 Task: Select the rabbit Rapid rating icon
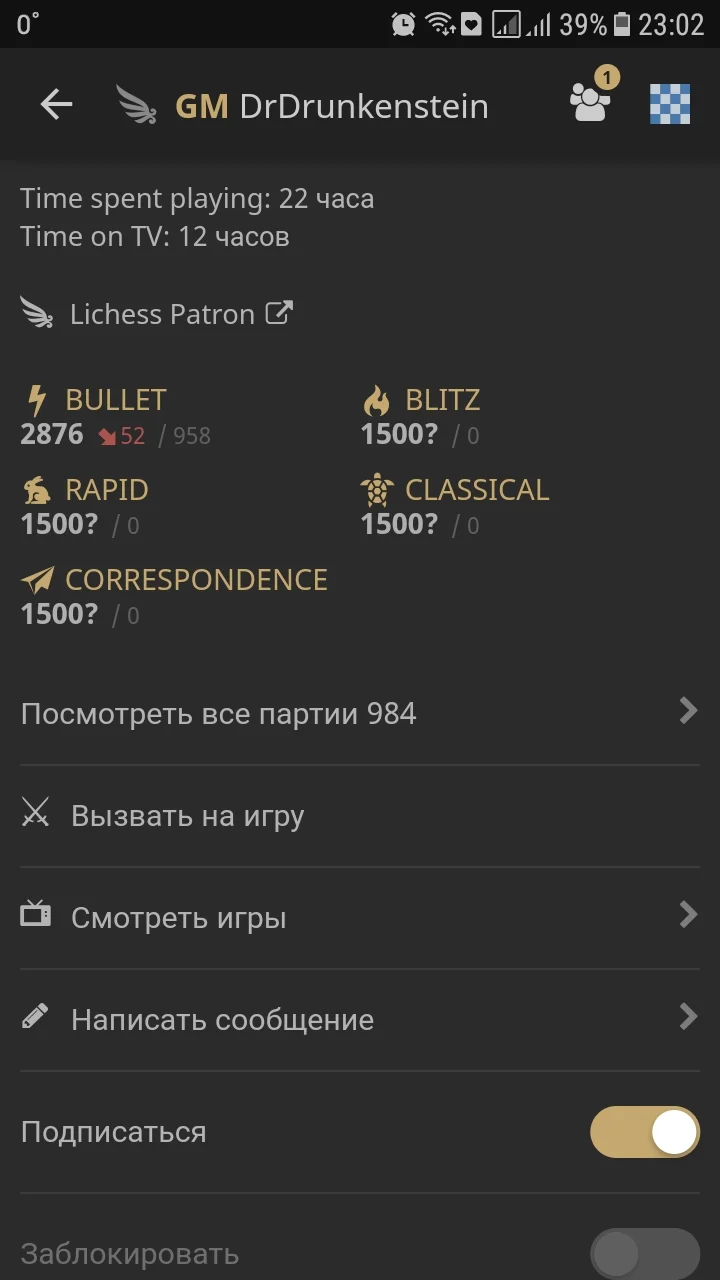(x=35, y=489)
